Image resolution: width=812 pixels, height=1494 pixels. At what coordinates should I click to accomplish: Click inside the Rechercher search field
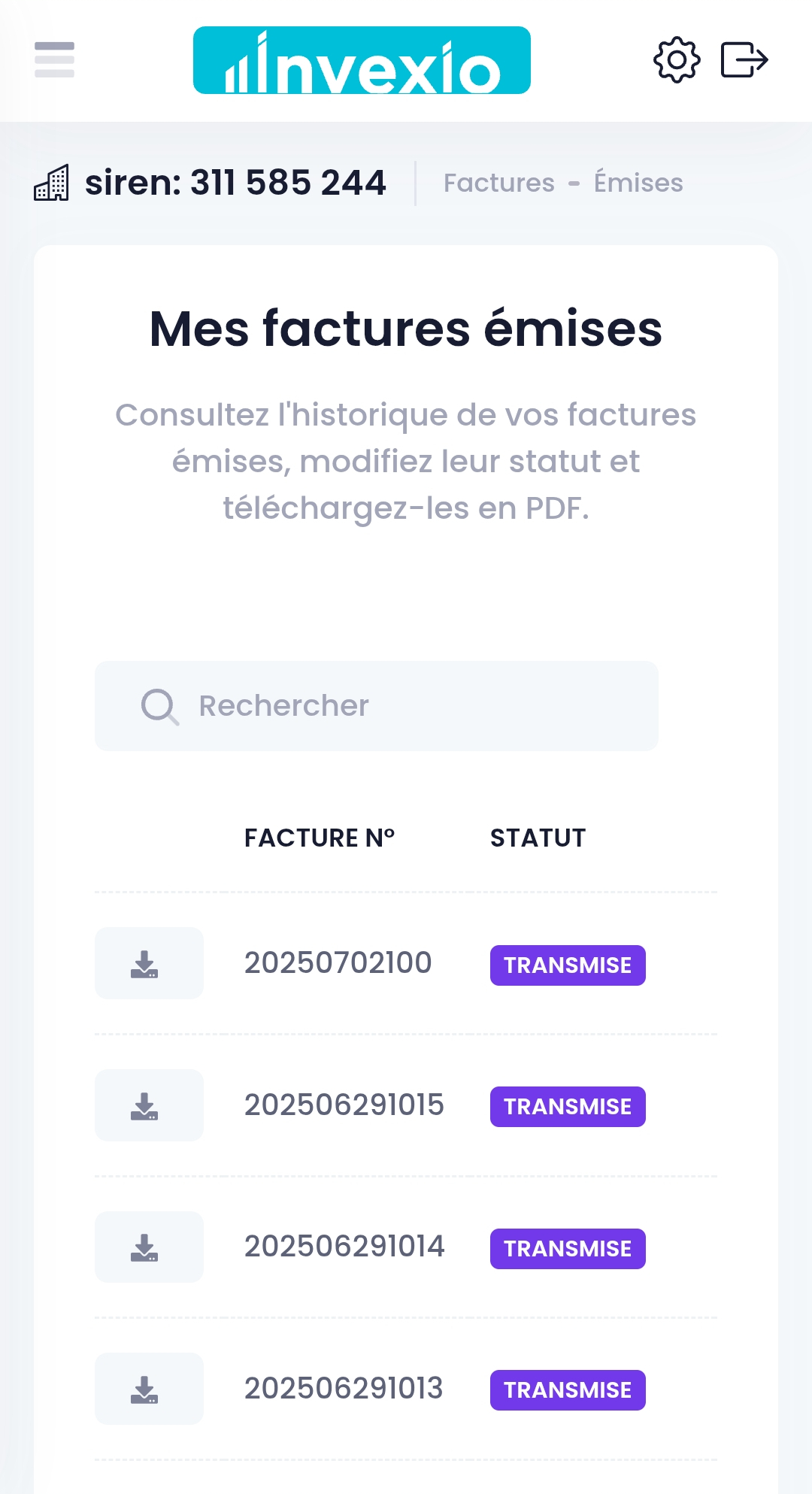coord(376,705)
